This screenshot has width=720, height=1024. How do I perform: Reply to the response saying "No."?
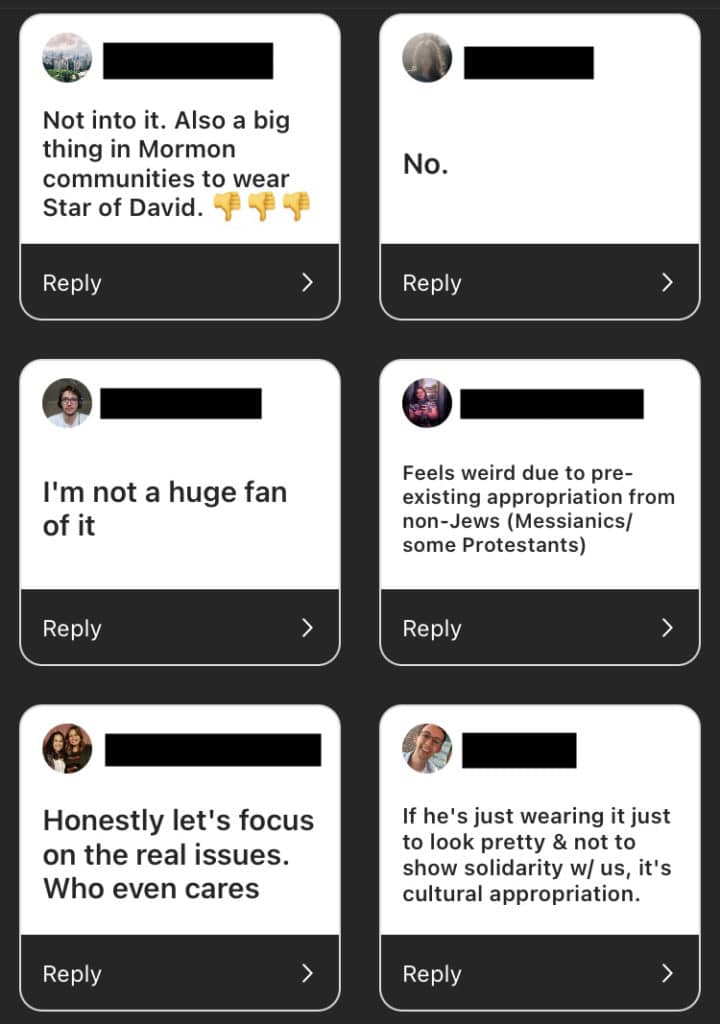pos(540,283)
